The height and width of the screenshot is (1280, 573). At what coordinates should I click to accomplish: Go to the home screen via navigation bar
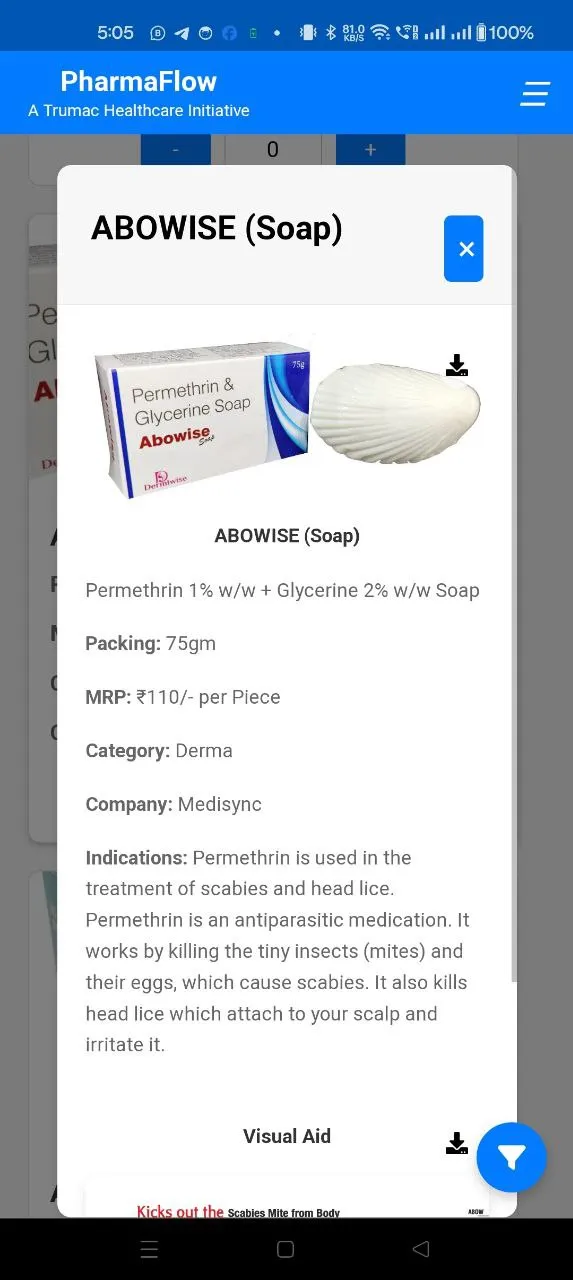tap(285, 1249)
